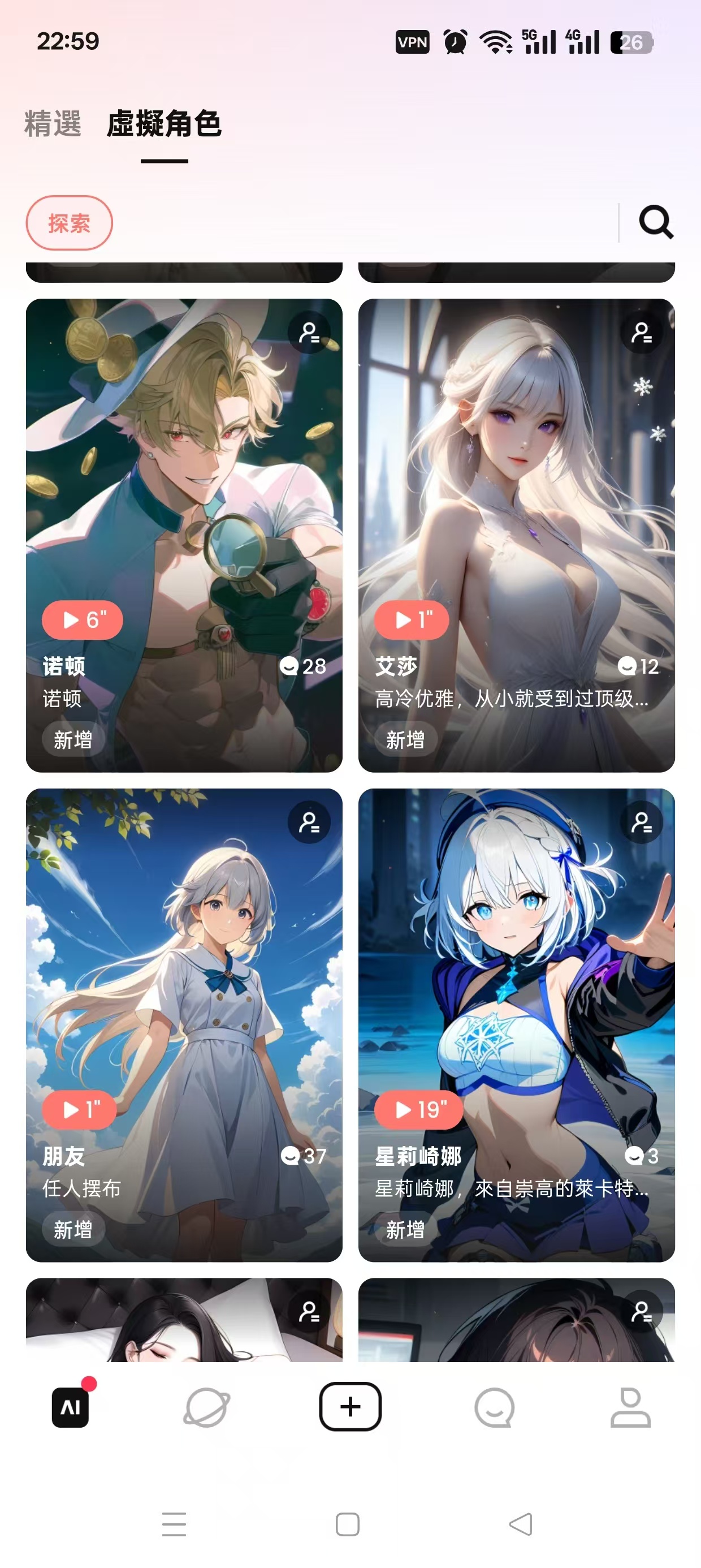Open the chat messages tab

tap(494, 1407)
